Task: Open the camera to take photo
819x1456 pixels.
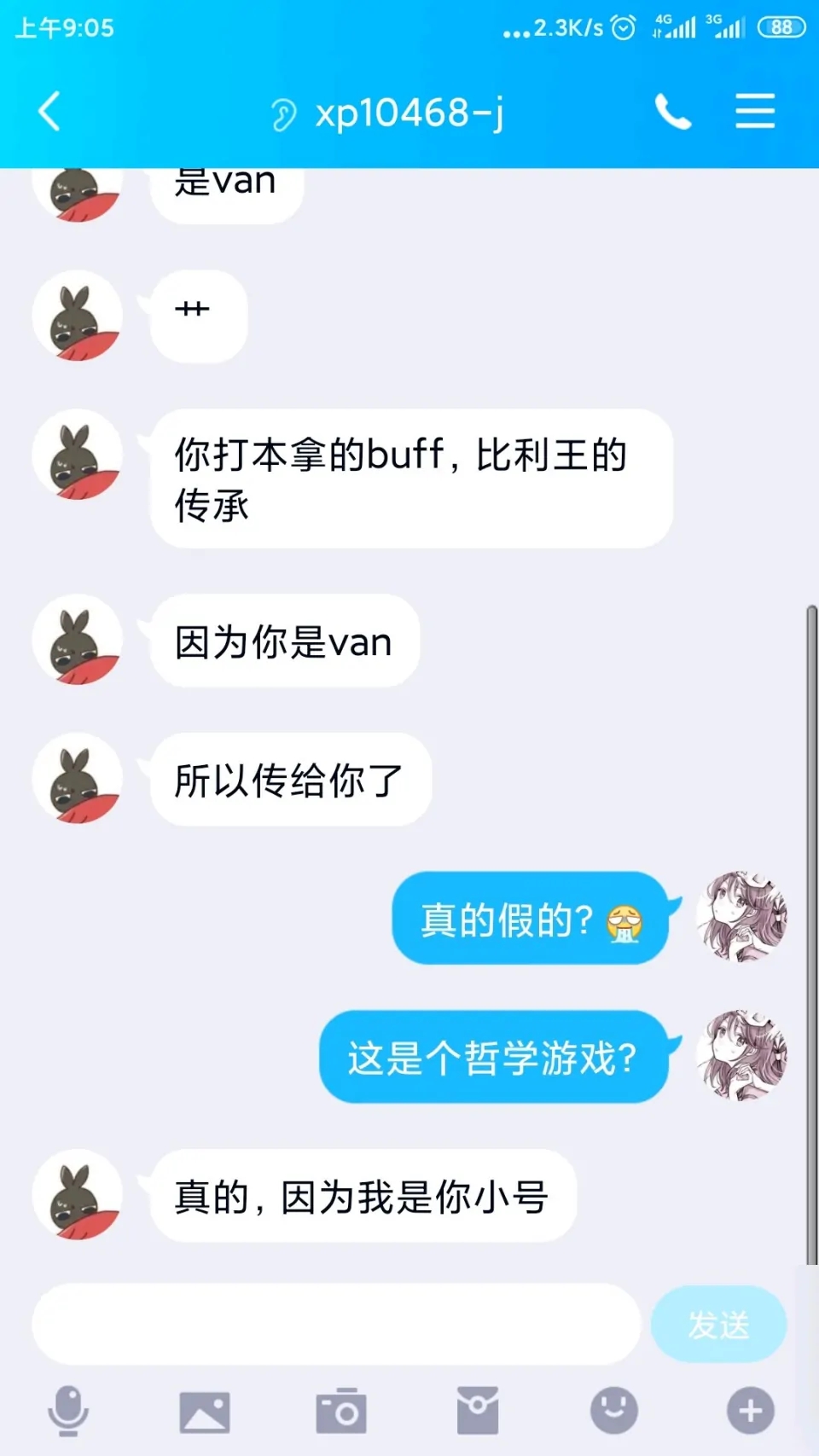Action: pos(341,1412)
